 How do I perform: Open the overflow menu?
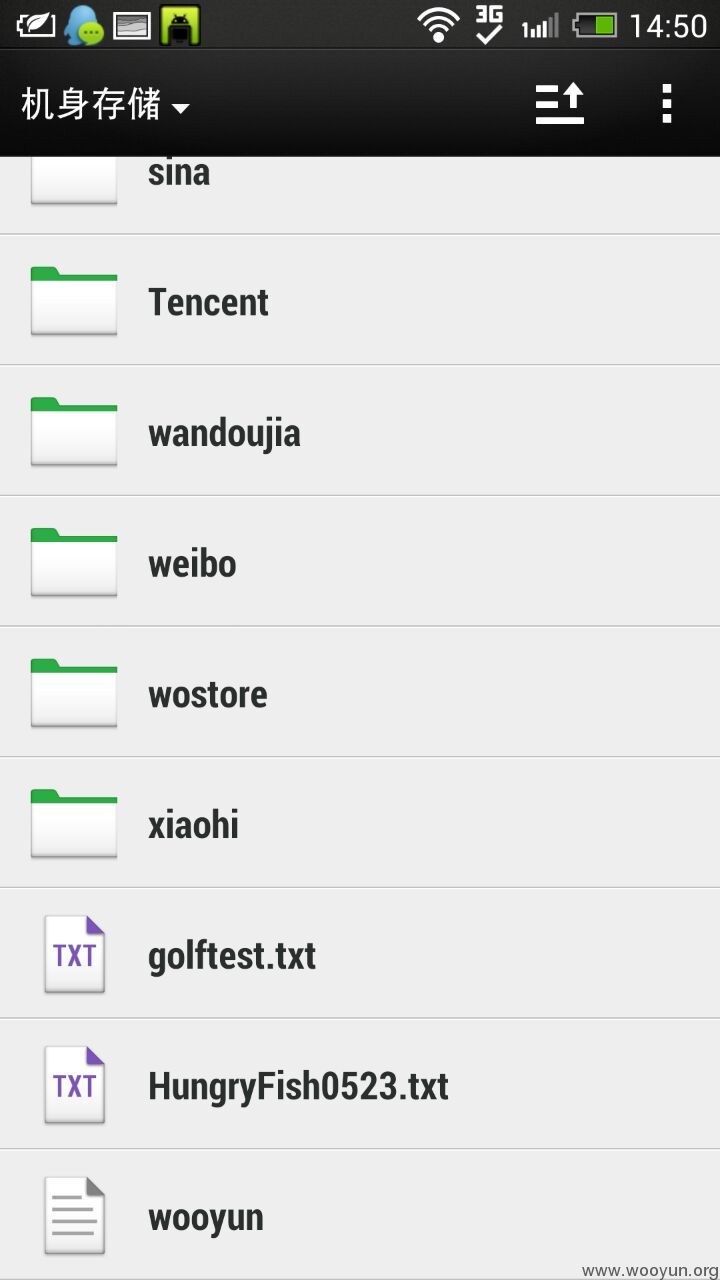point(667,104)
